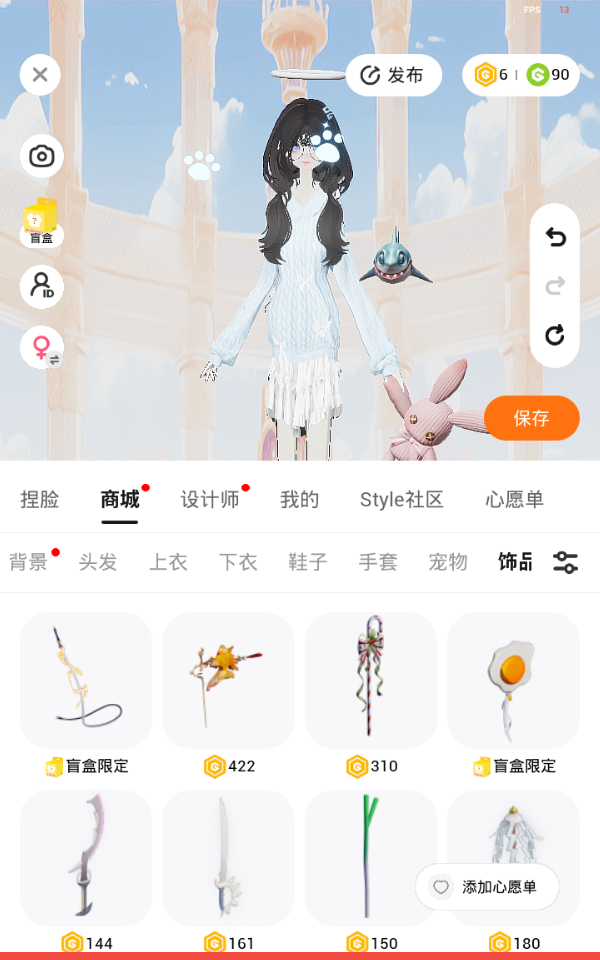This screenshot has height=960, width=600.
Task: Switch the avatar gender
Action: [x=42, y=348]
